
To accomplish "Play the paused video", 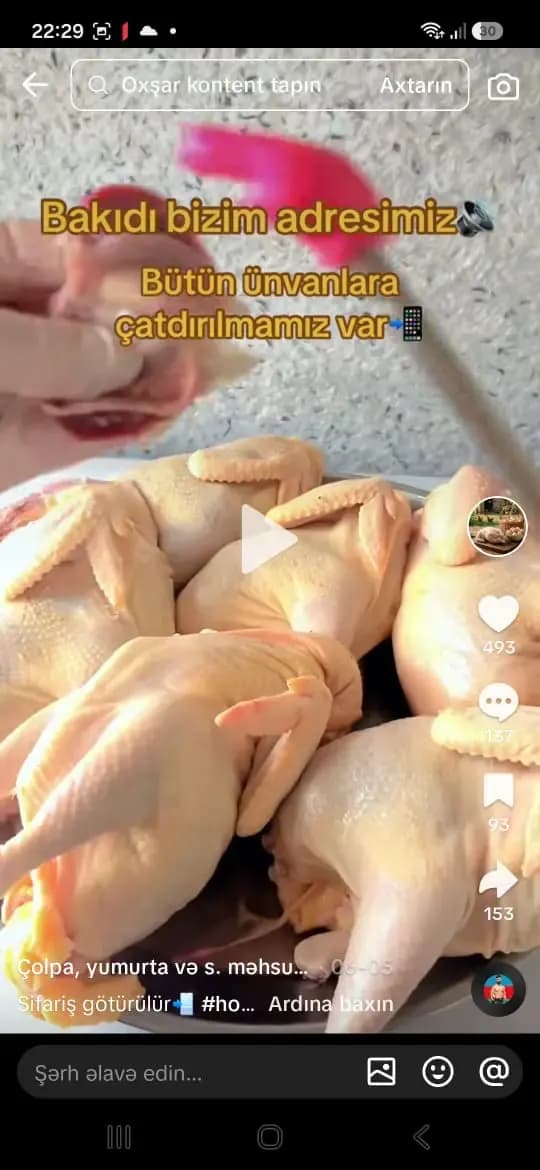I will (269, 539).
